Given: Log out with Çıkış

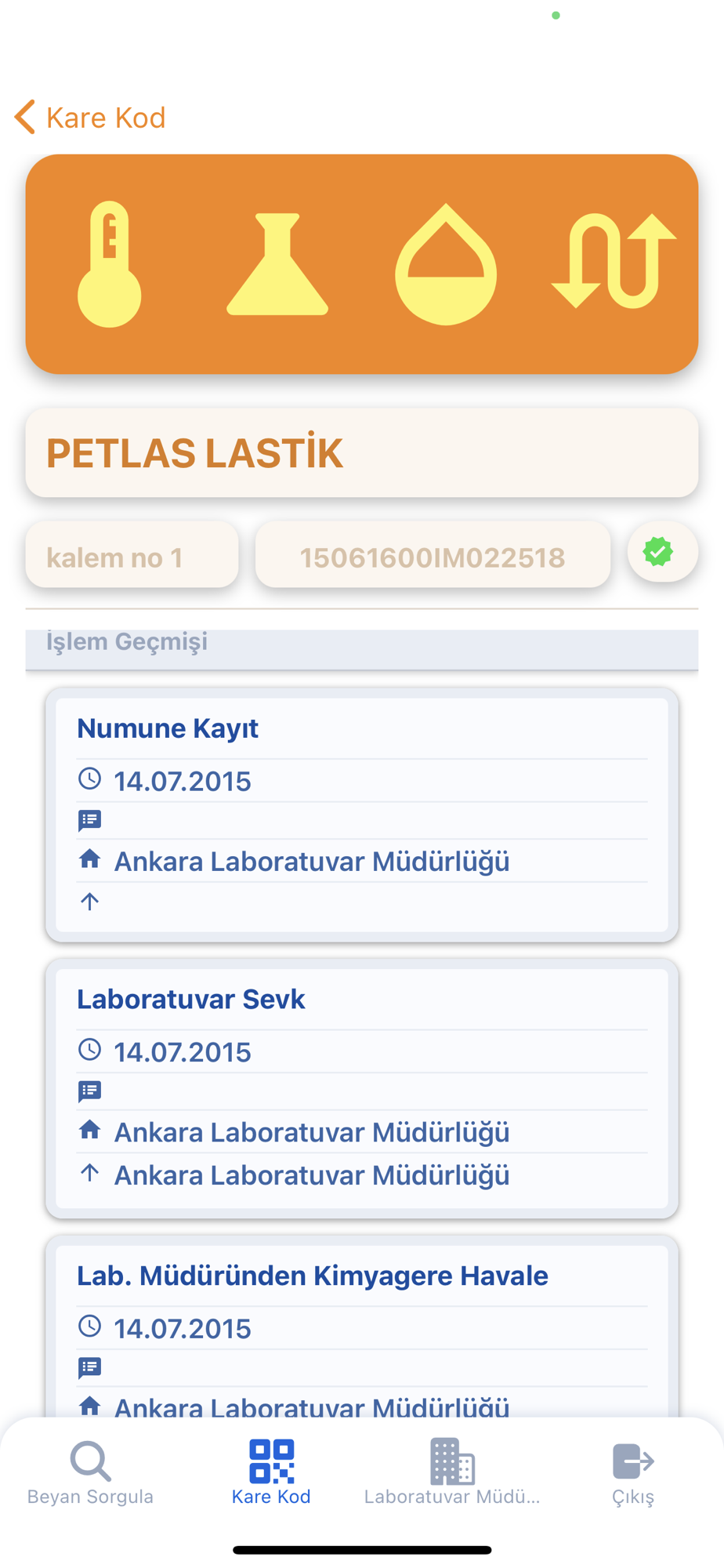Looking at the screenshot, I should click(633, 1472).
